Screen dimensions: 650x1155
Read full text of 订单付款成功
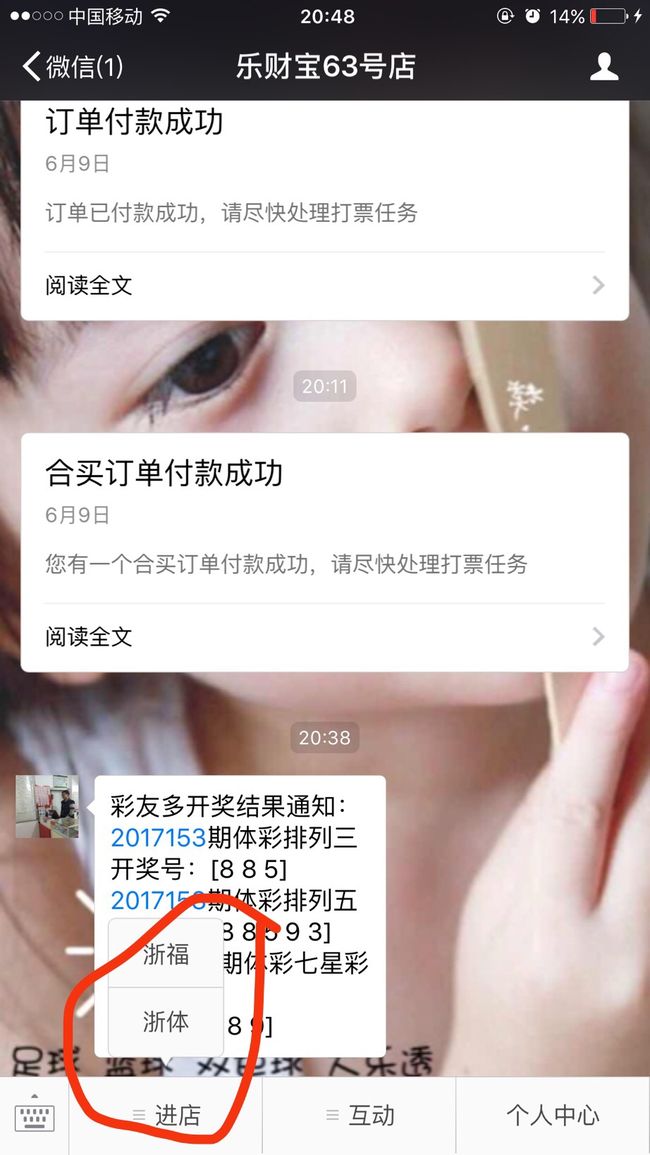[324, 285]
